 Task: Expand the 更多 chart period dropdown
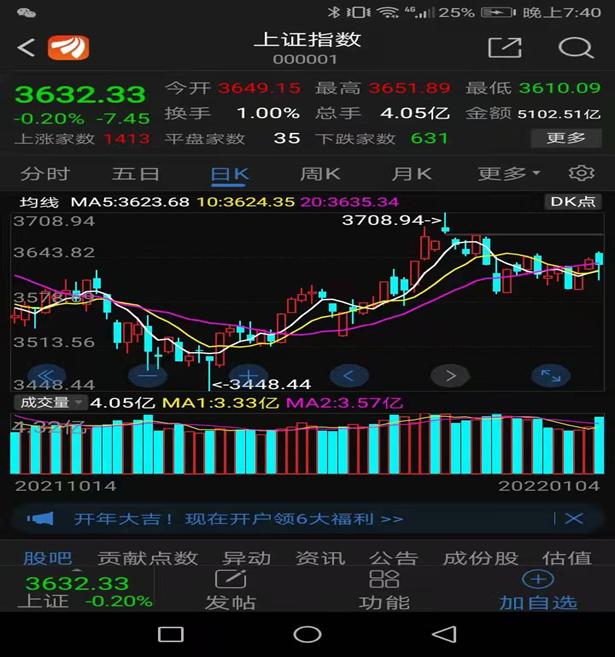pyautogui.click(x=508, y=174)
